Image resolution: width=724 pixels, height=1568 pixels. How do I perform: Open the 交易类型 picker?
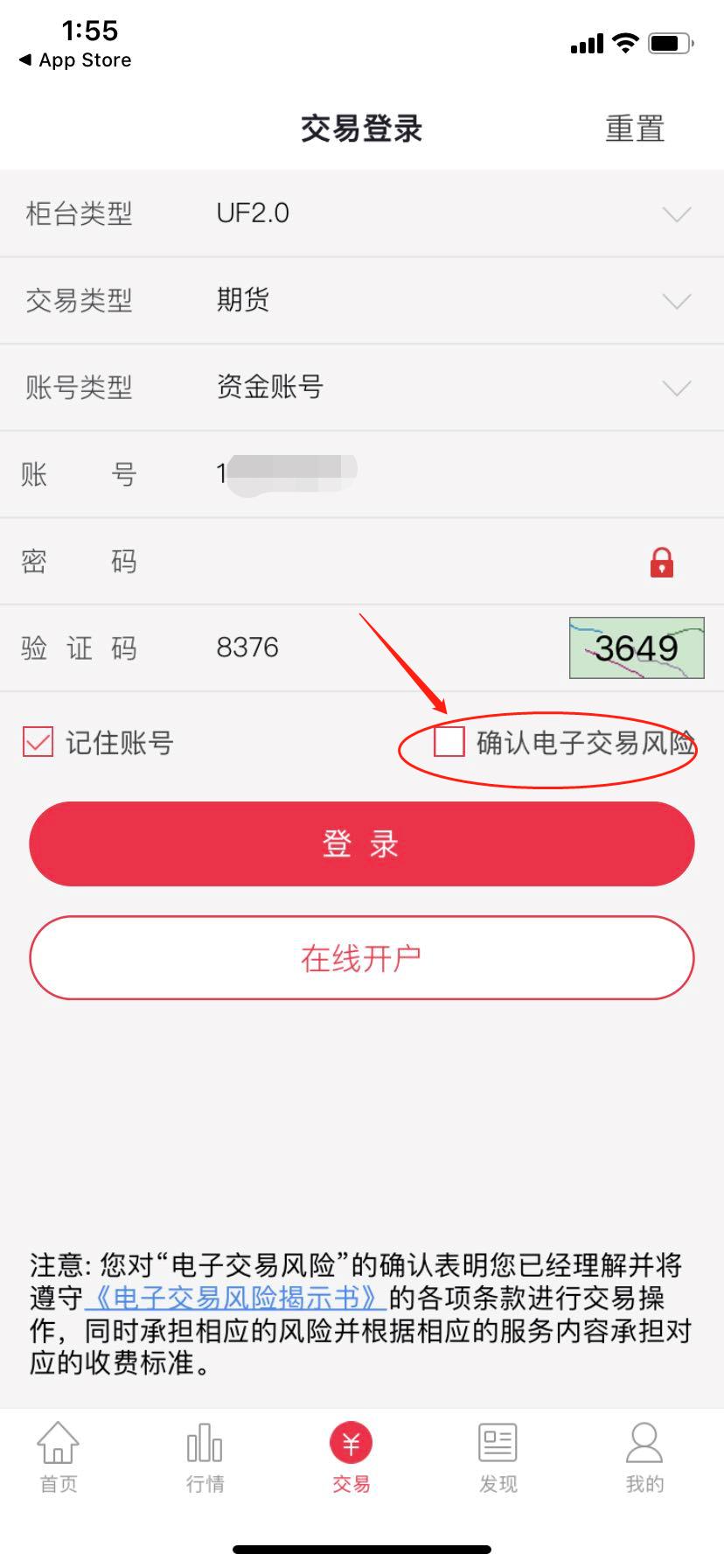pyautogui.click(x=675, y=301)
